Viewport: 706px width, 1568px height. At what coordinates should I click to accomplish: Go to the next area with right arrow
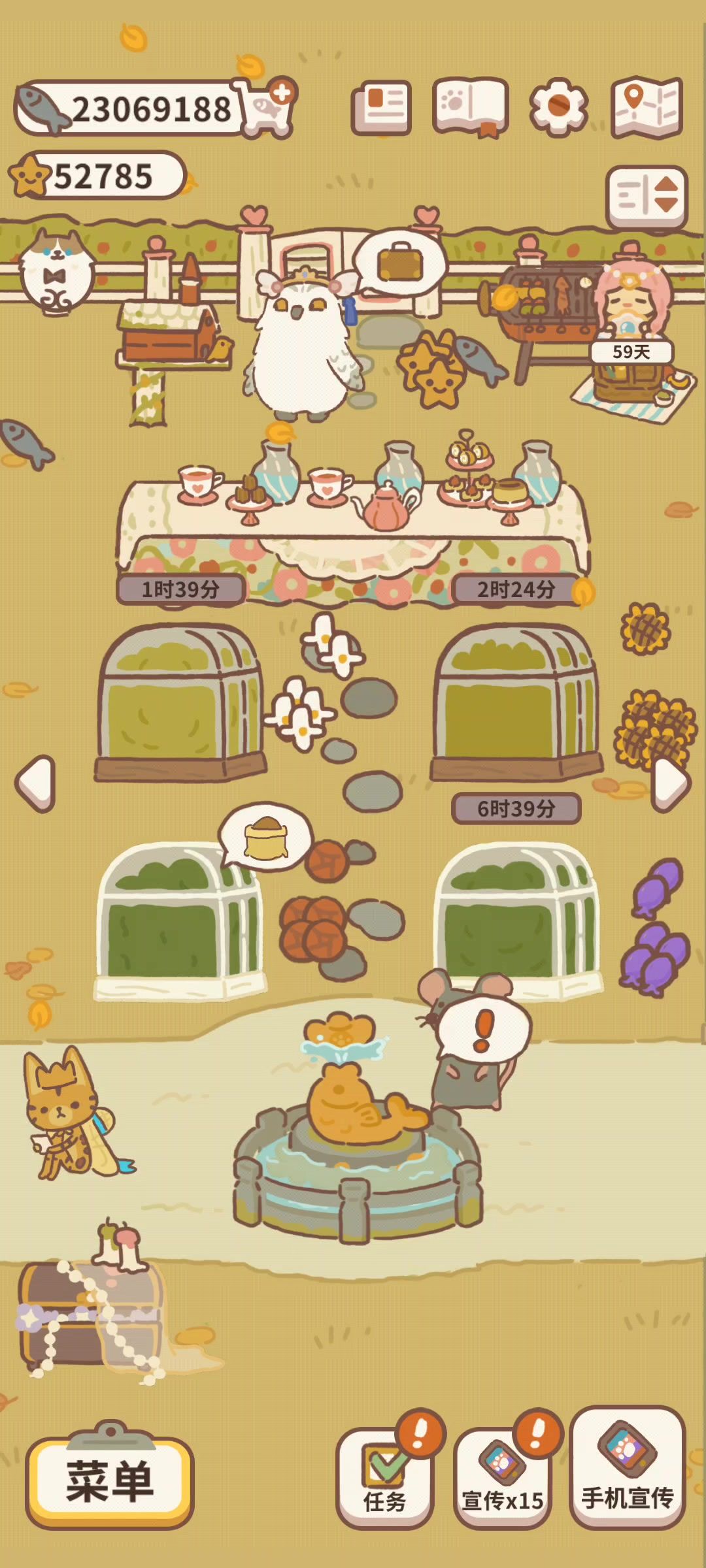671,783
